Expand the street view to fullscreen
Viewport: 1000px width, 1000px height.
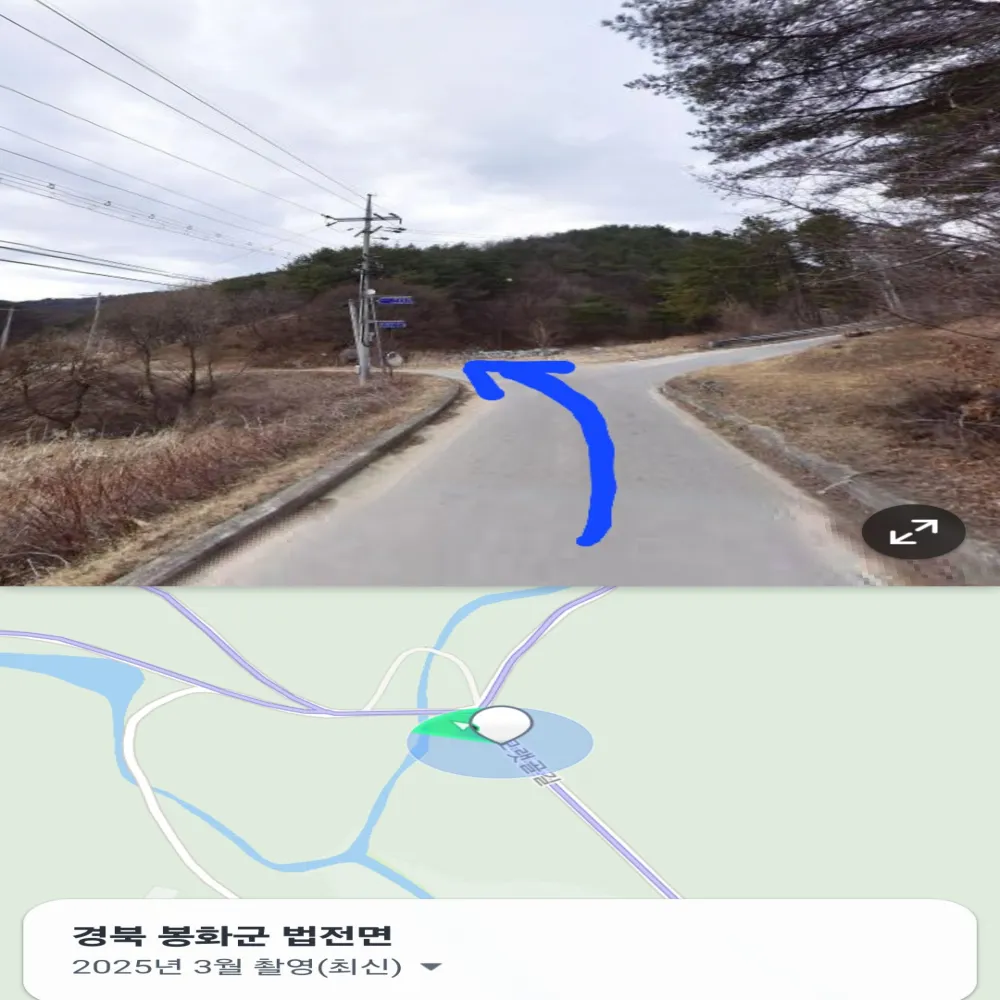coord(913,532)
